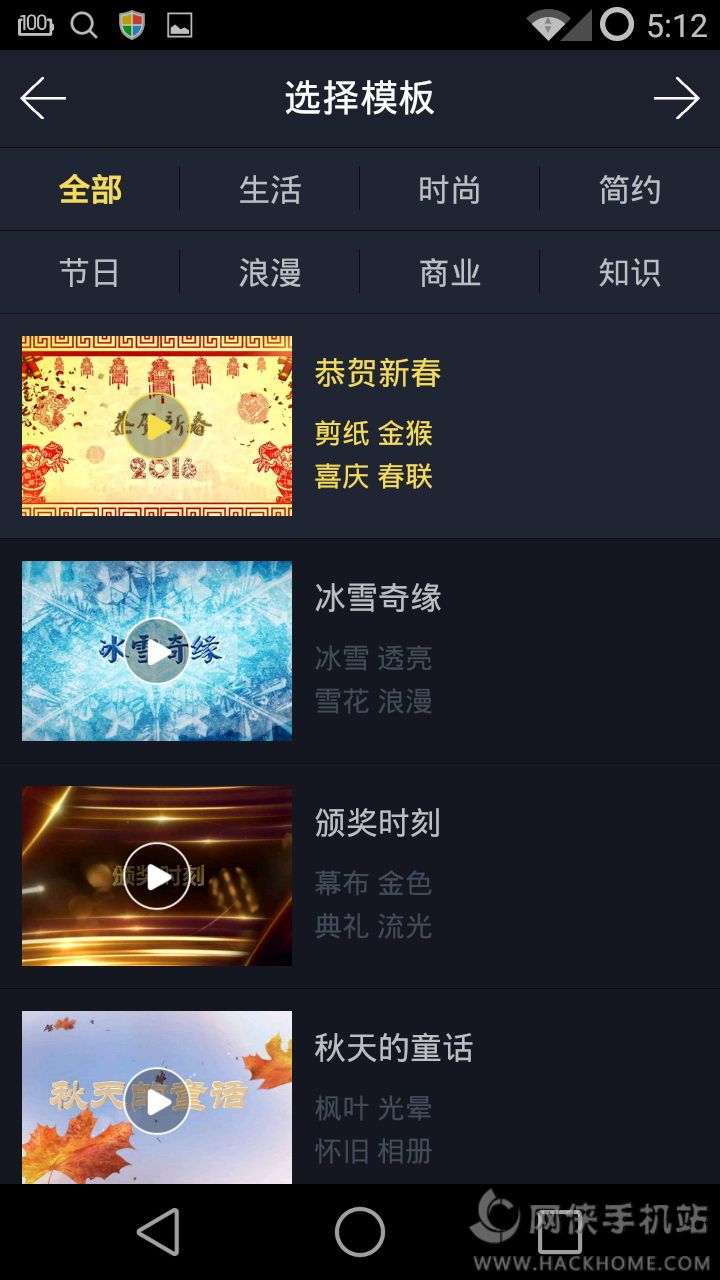
Task: Play the 秋天的童话 template preview
Action: click(157, 1100)
